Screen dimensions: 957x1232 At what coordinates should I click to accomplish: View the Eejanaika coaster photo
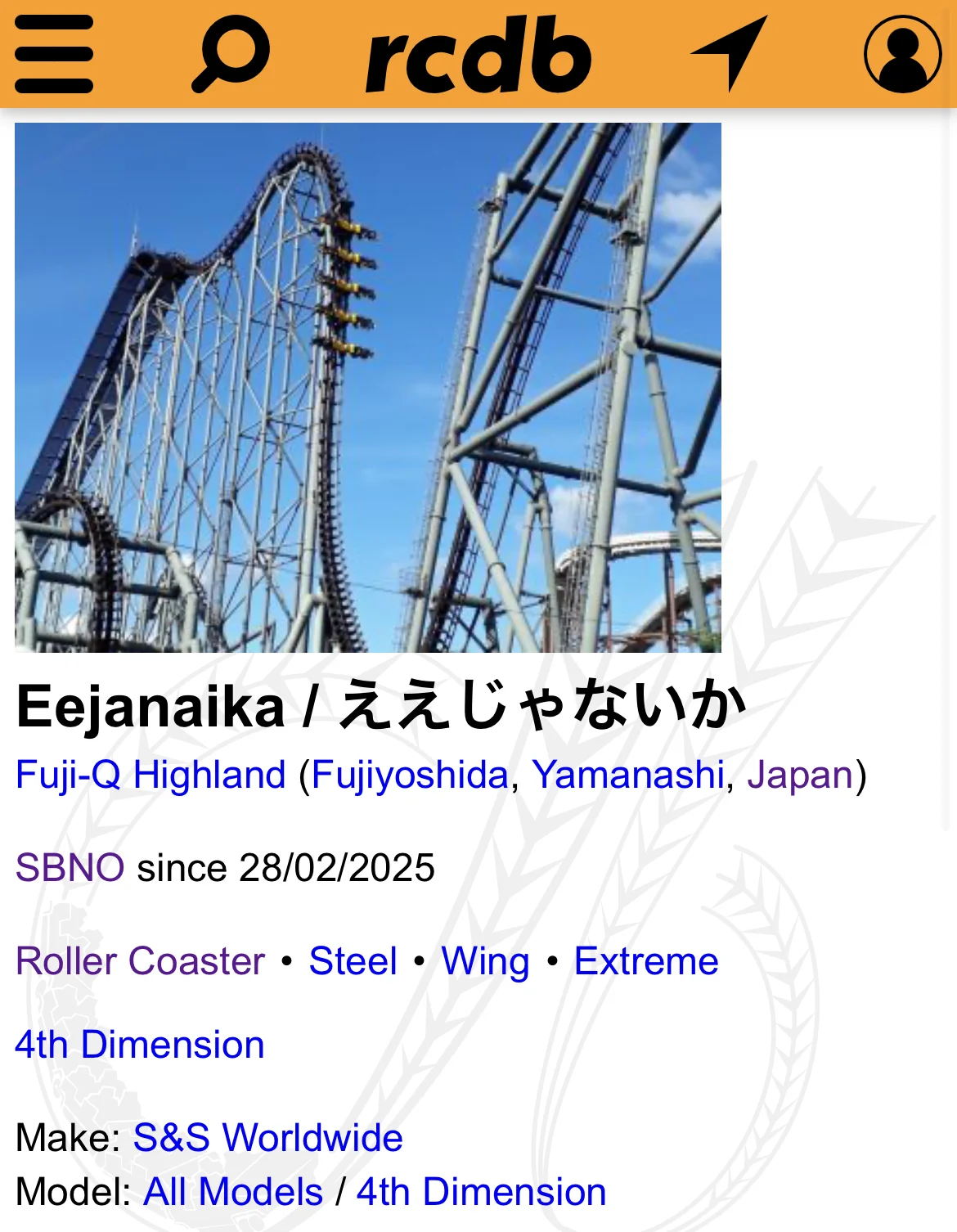[x=368, y=388]
